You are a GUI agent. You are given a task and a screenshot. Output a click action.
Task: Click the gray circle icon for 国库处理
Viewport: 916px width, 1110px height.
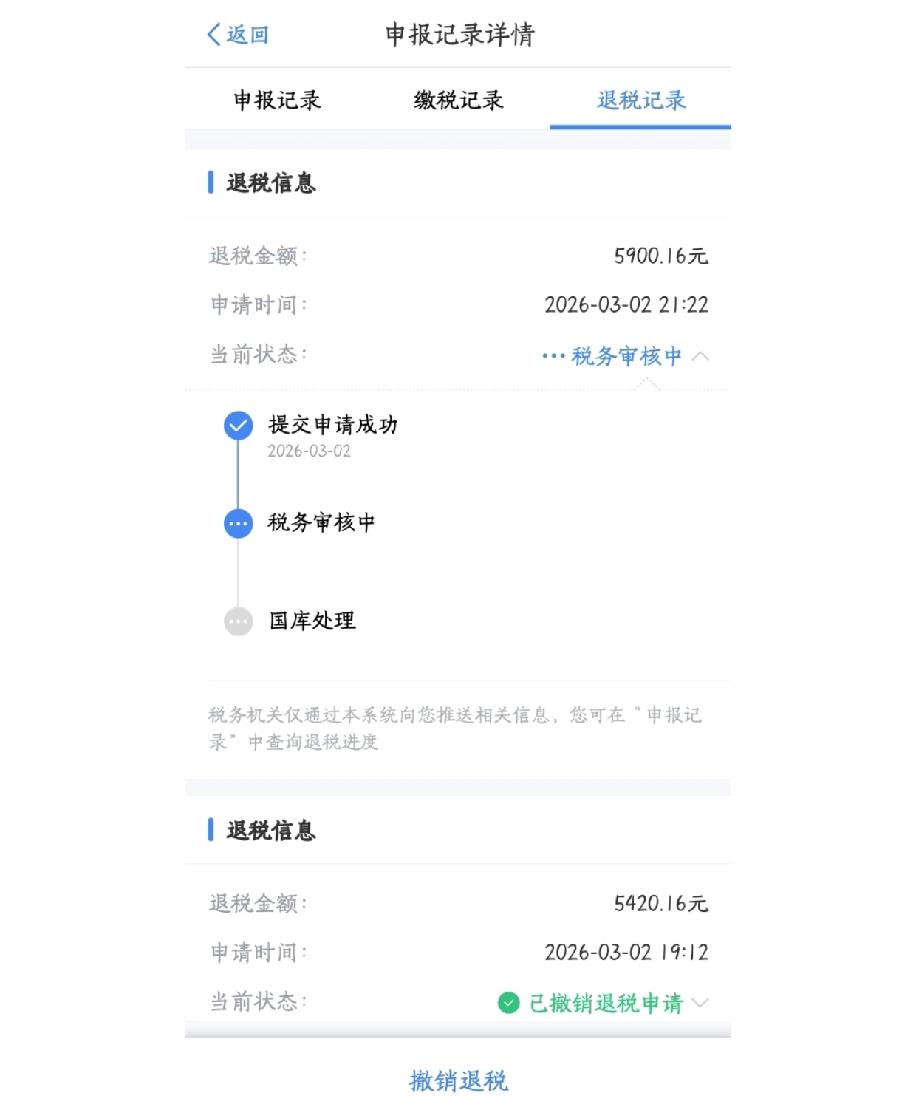pyautogui.click(x=237, y=621)
